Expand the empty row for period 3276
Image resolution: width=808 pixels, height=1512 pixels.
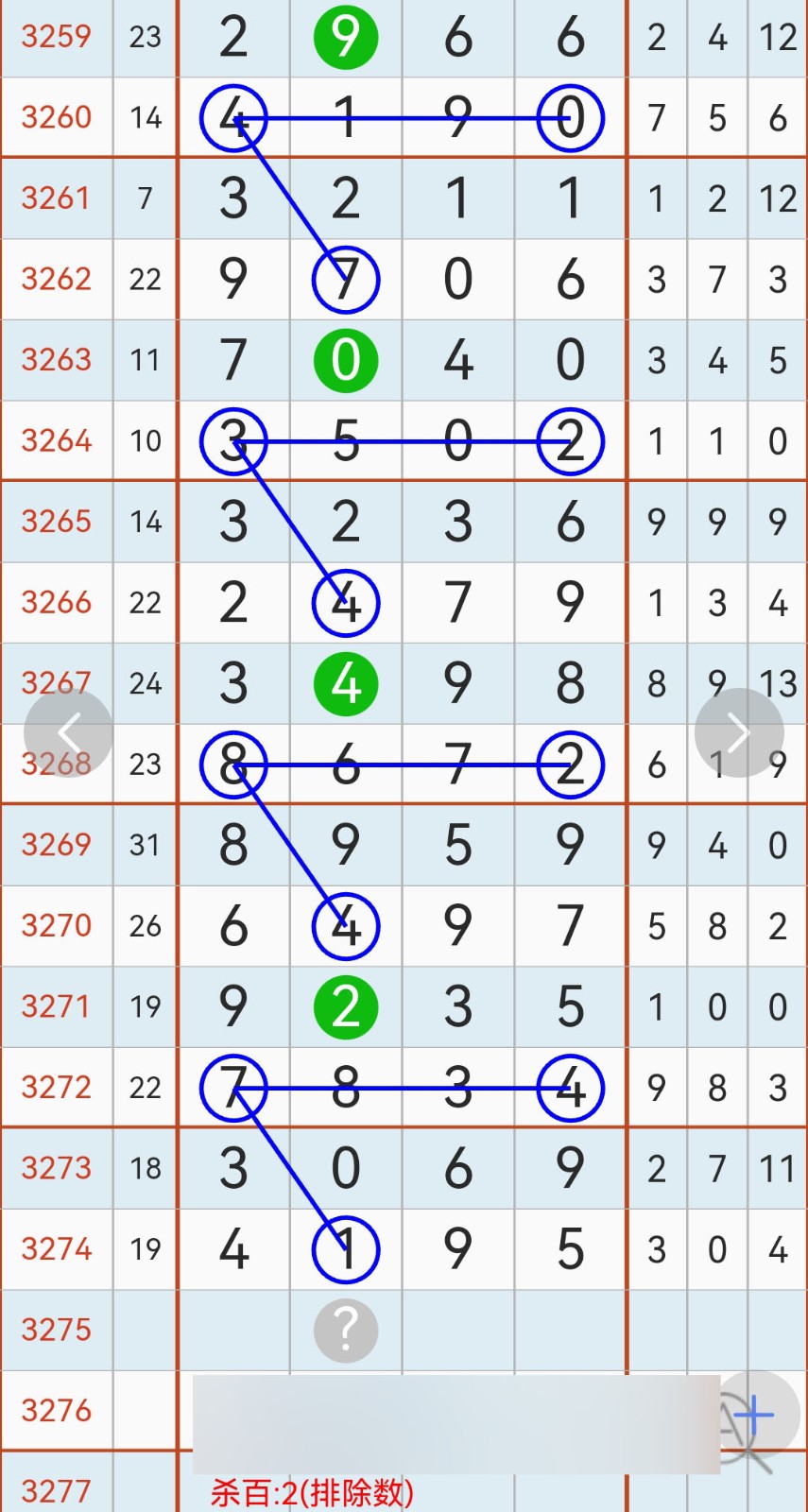(57, 1410)
